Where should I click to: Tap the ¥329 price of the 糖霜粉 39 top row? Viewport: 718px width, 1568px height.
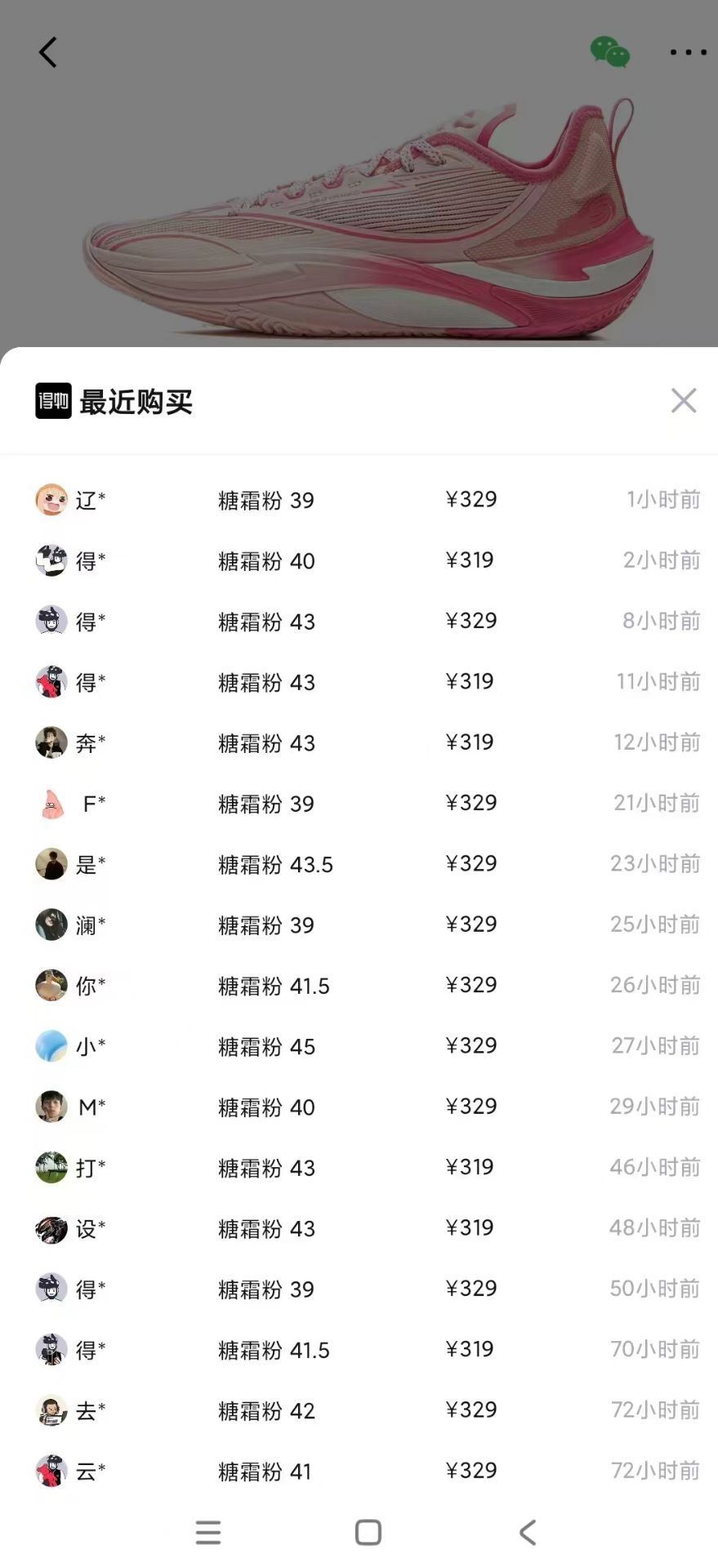click(x=470, y=499)
